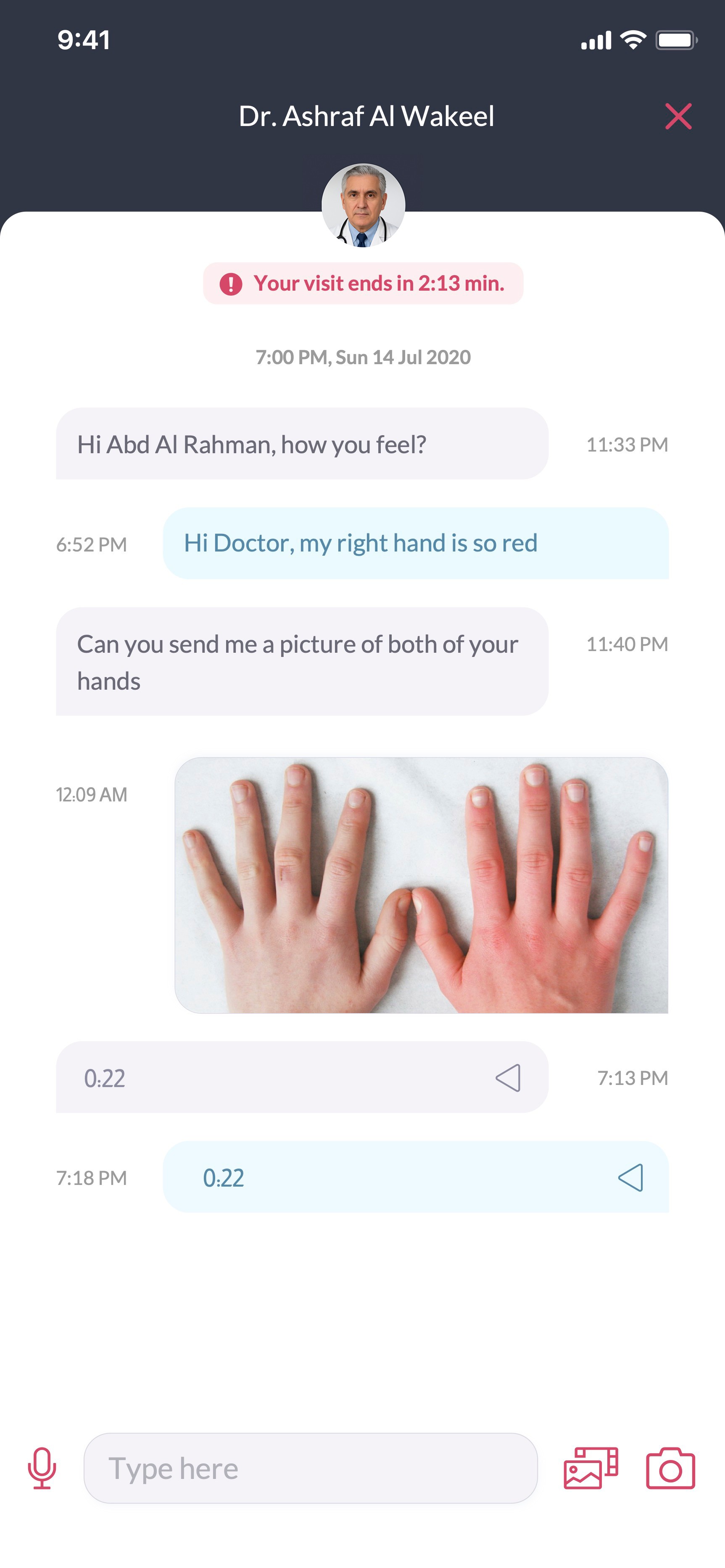725x1568 pixels.
Task: Record a voice message with microphone
Action: tap(42, 1468)
